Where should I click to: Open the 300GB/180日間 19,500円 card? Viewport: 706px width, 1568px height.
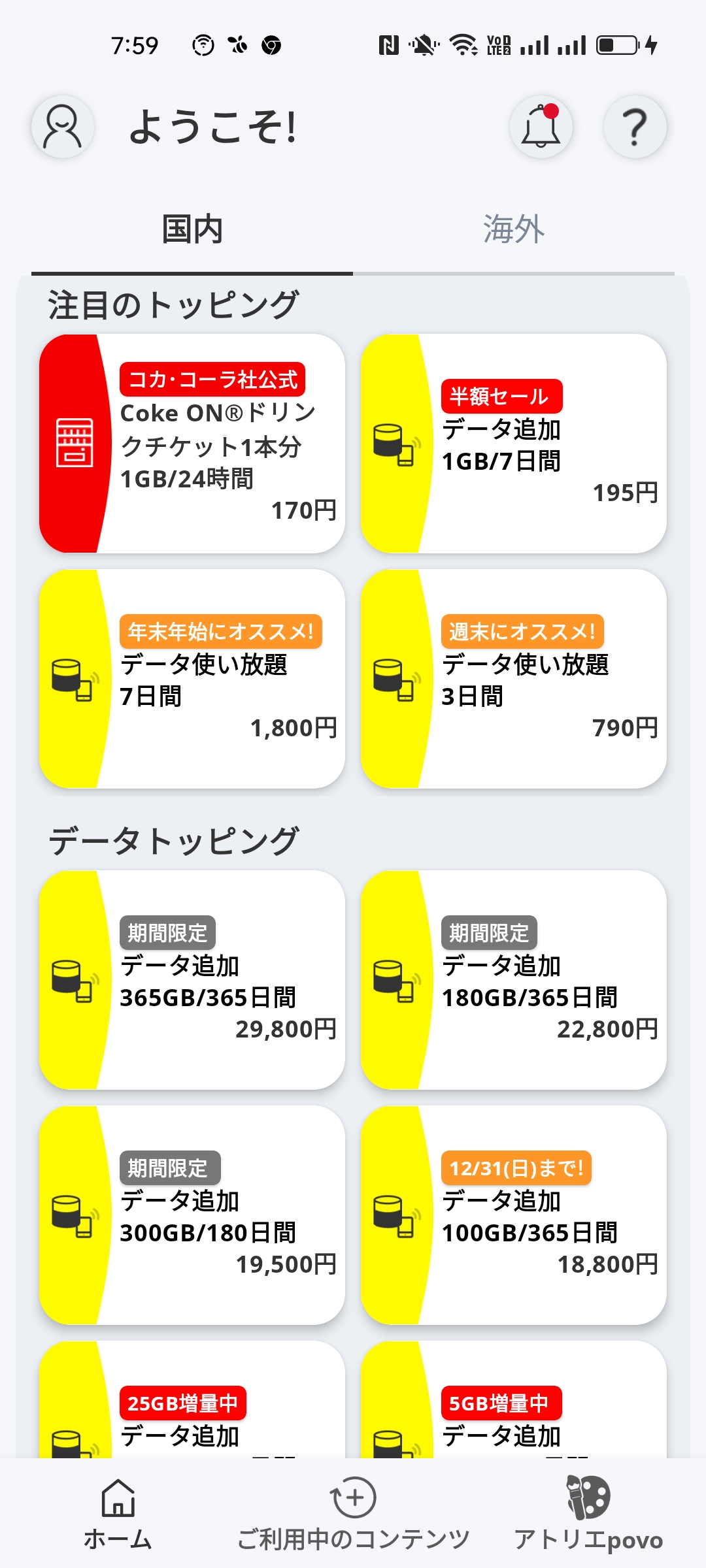pyautogui.click(x=192, y=1215)
